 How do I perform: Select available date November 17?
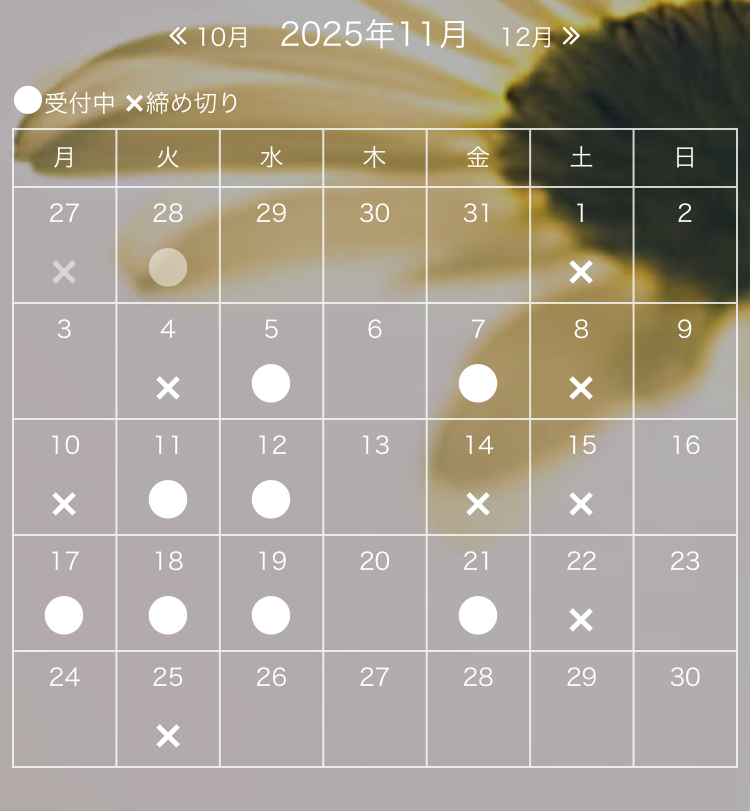pyautogui.click(x=64, y=616)
